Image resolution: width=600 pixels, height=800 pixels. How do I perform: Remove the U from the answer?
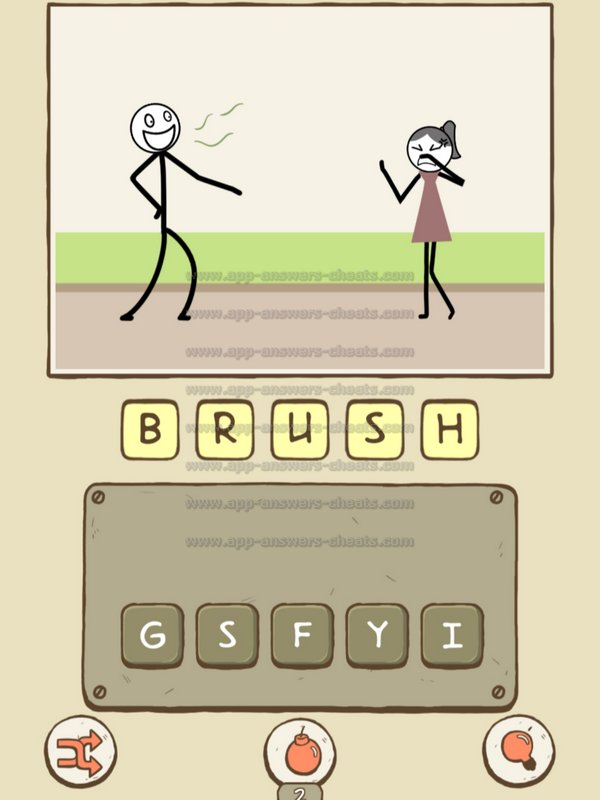coord(300,430)
